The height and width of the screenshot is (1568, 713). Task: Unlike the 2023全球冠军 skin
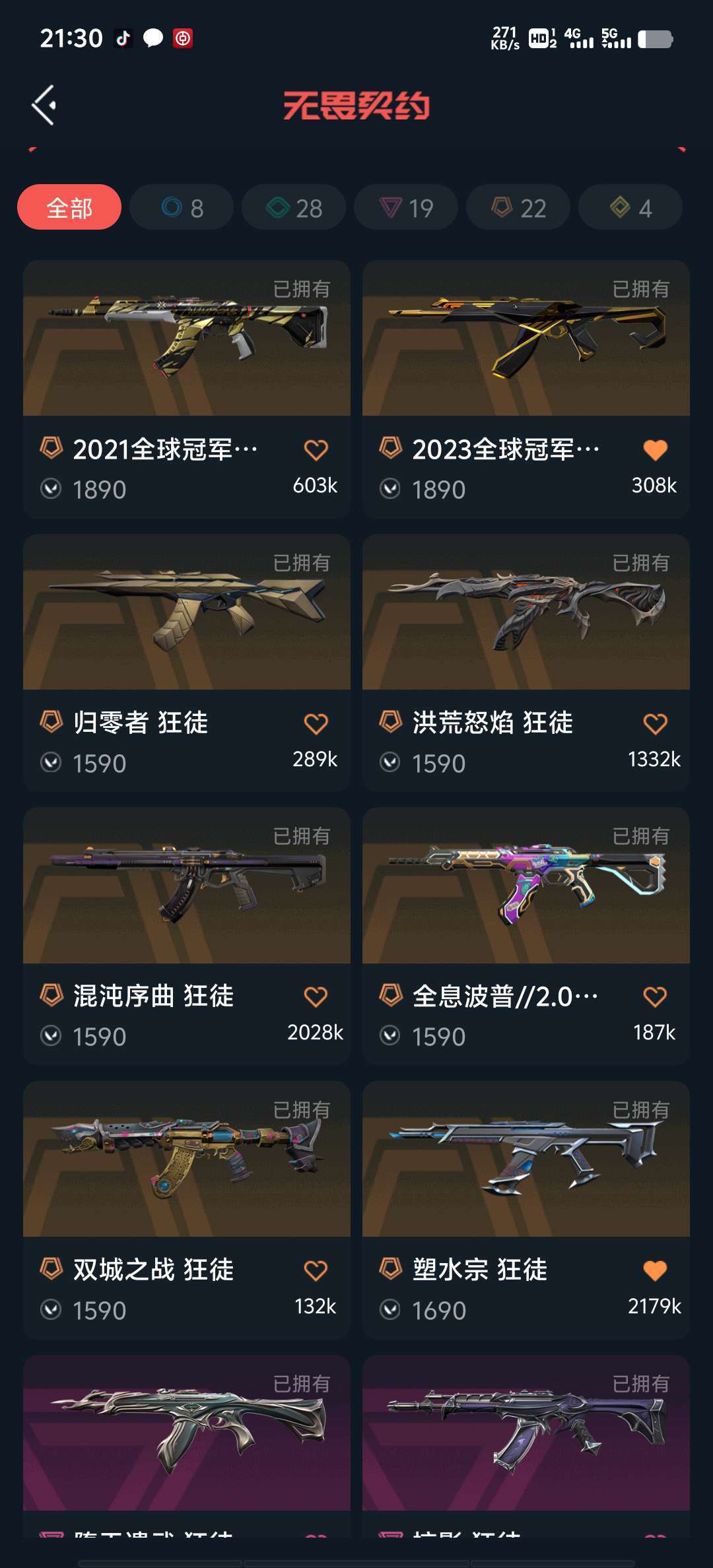655,450
